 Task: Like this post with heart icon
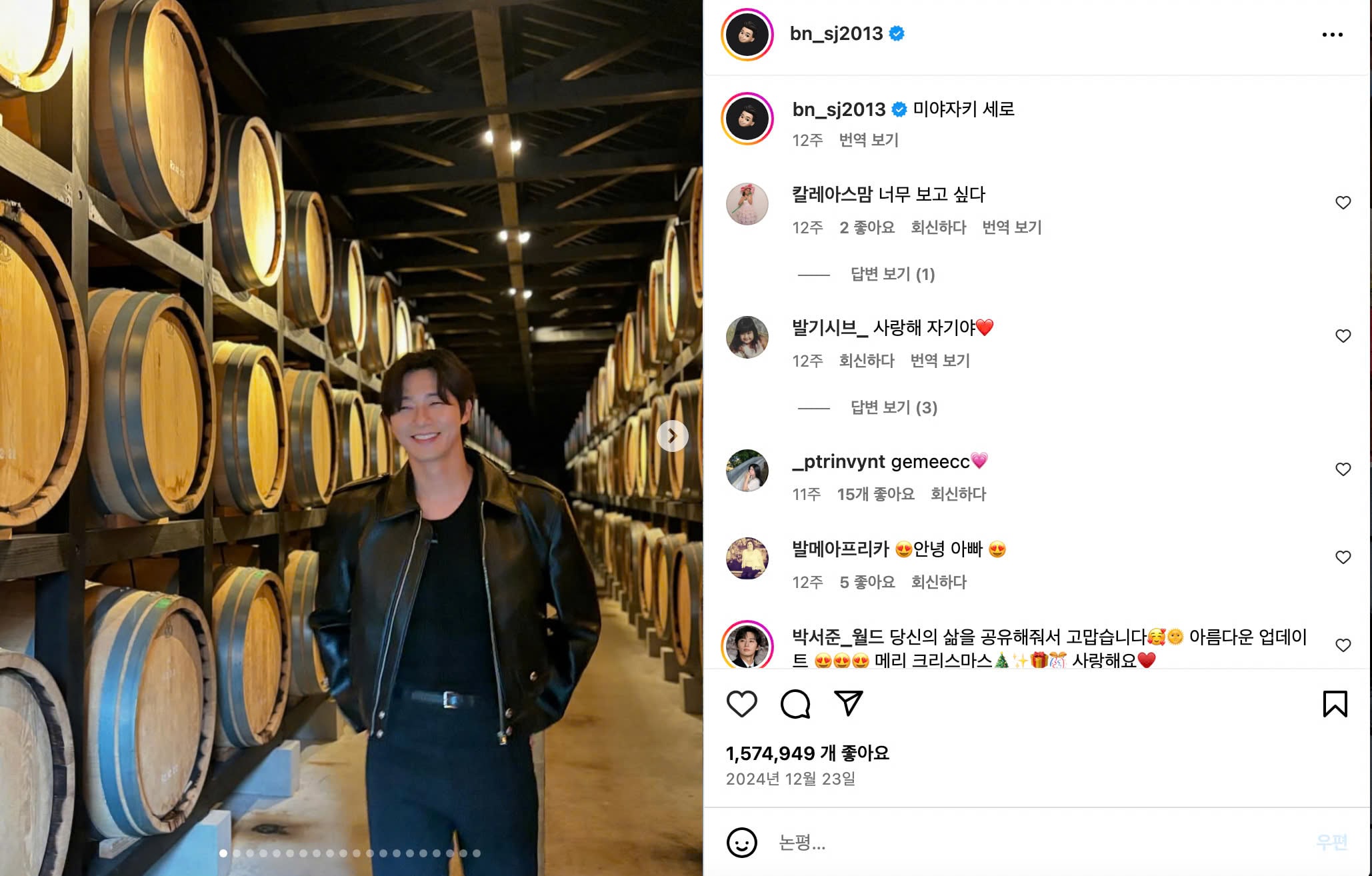tap(741, 704)
